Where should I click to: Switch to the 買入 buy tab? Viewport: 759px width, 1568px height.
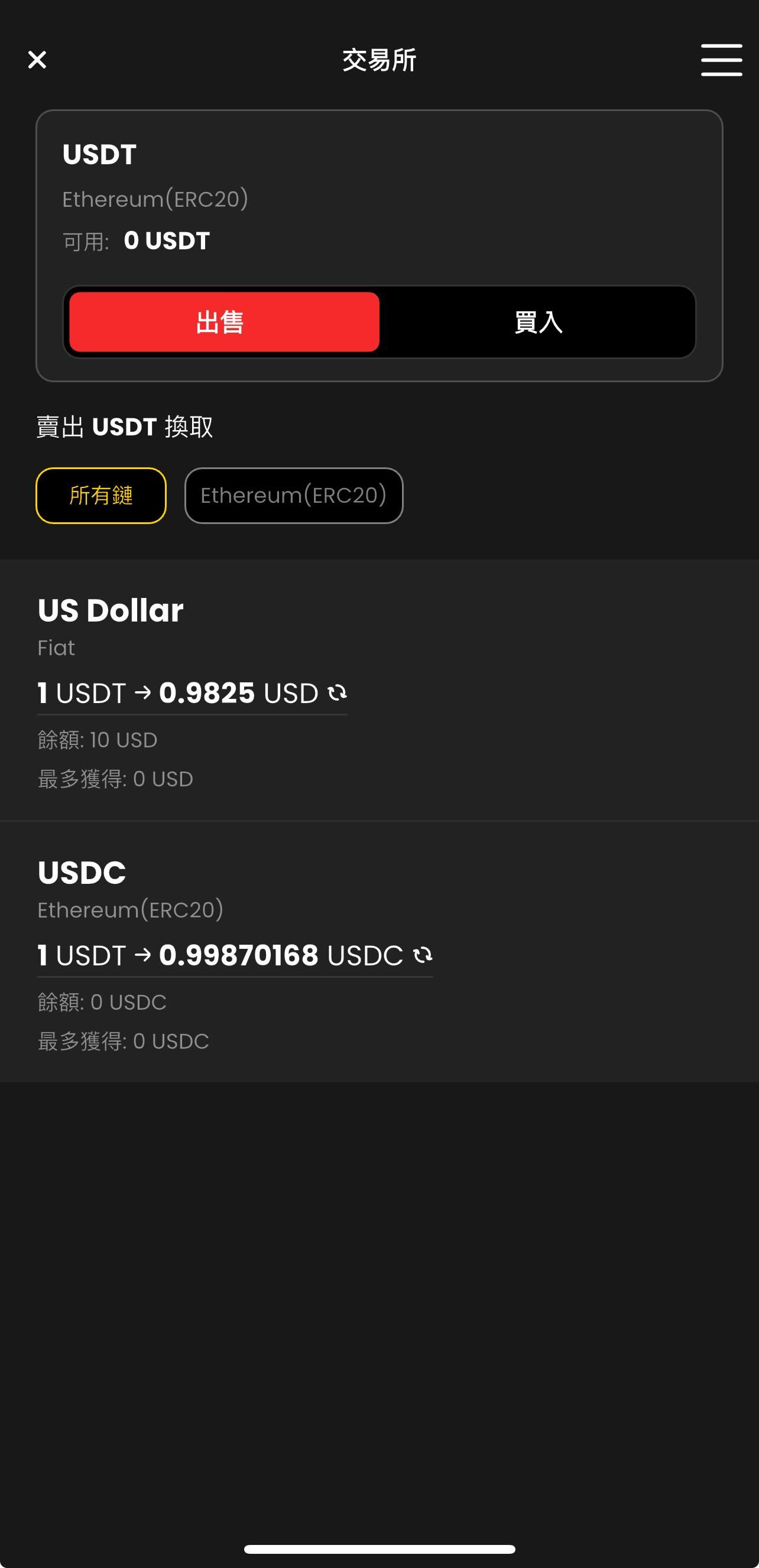point(538,322)
